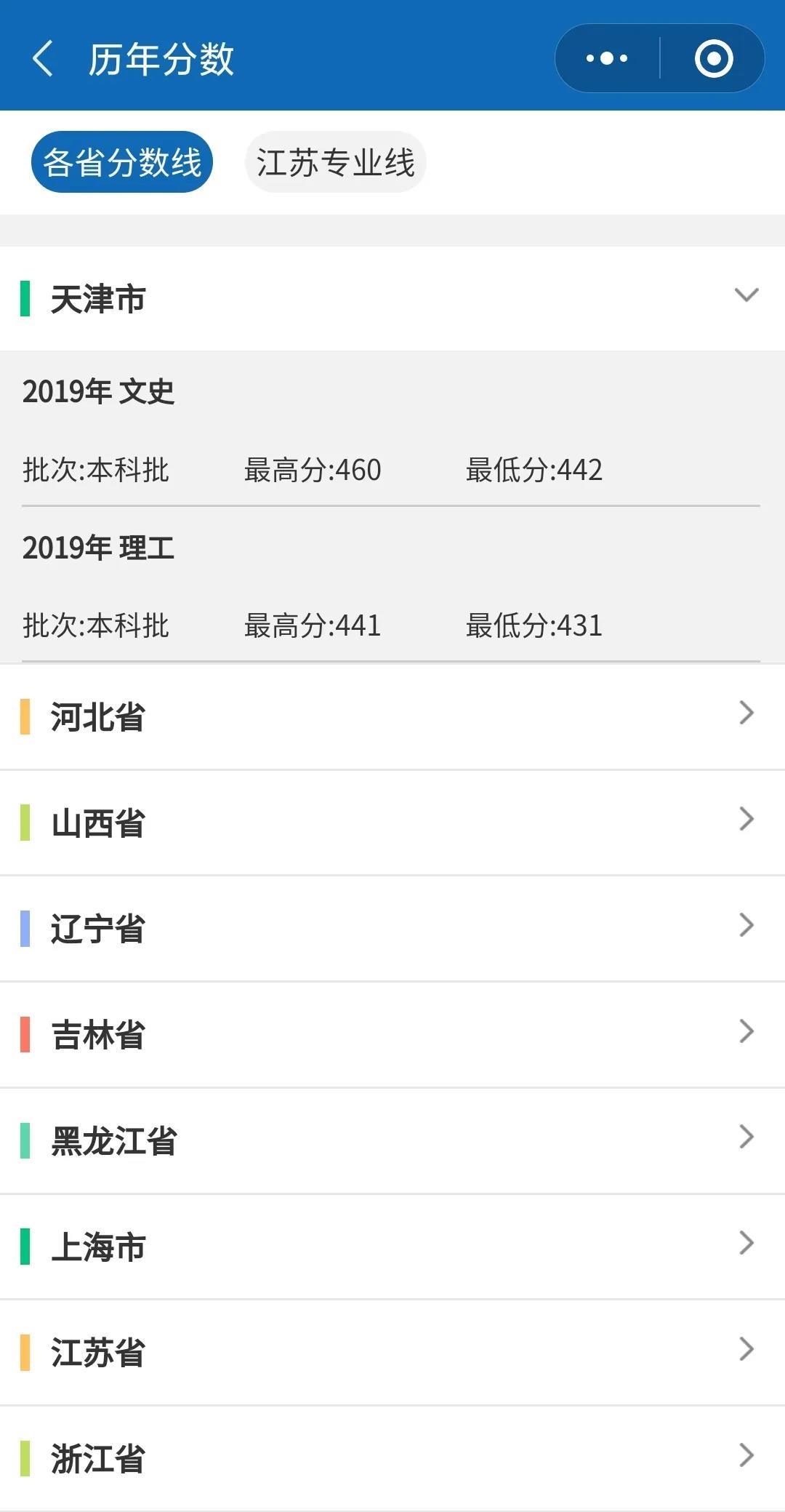
Task: Expand the 上海市 row
Action: coord(392,1247)
